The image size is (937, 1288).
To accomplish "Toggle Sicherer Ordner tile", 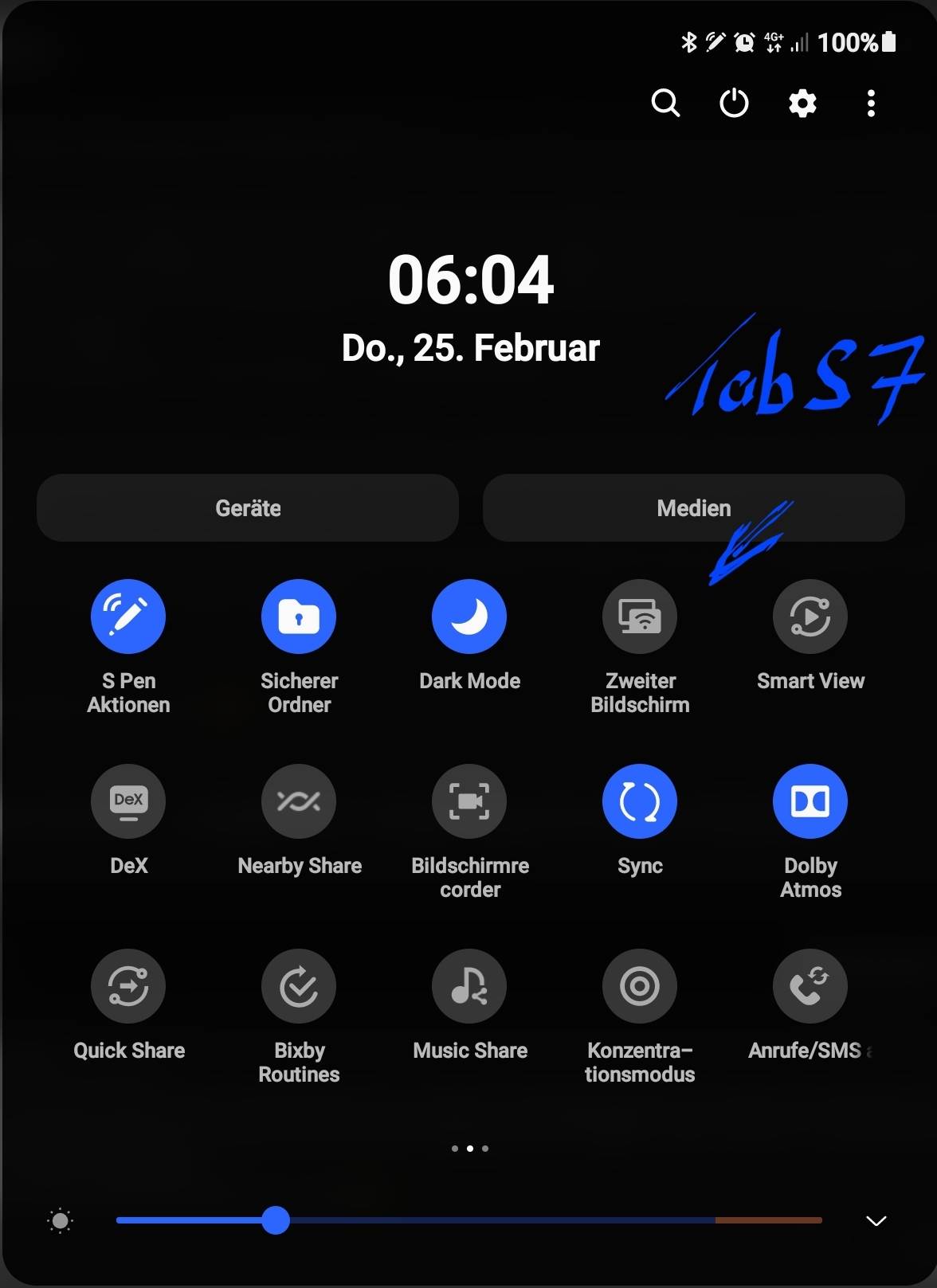I will coord(299,617).
